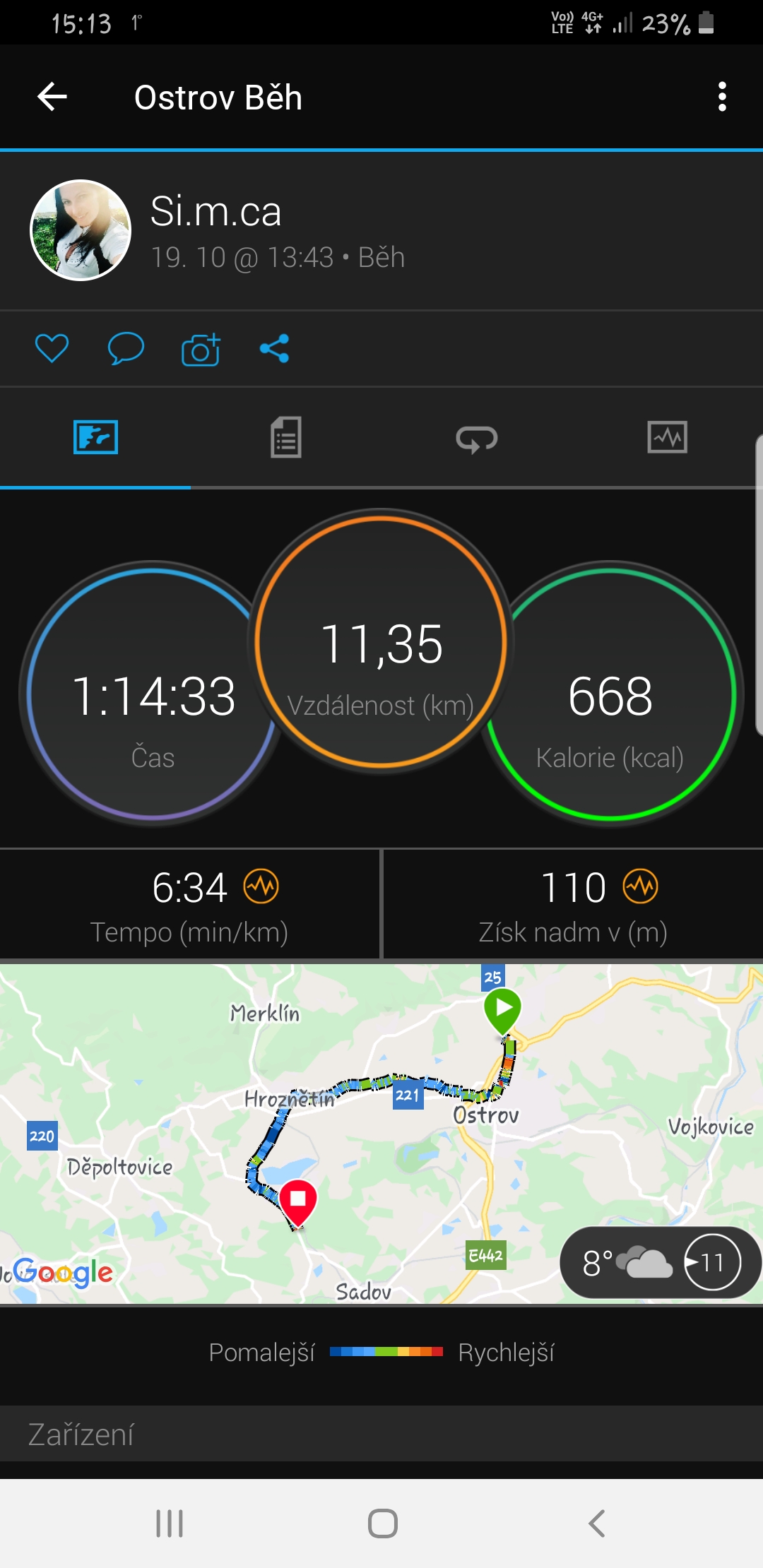Share this activity
The height and width of the screenshot is (1568, 763).
pyautogui.click(x=274, y=348)
